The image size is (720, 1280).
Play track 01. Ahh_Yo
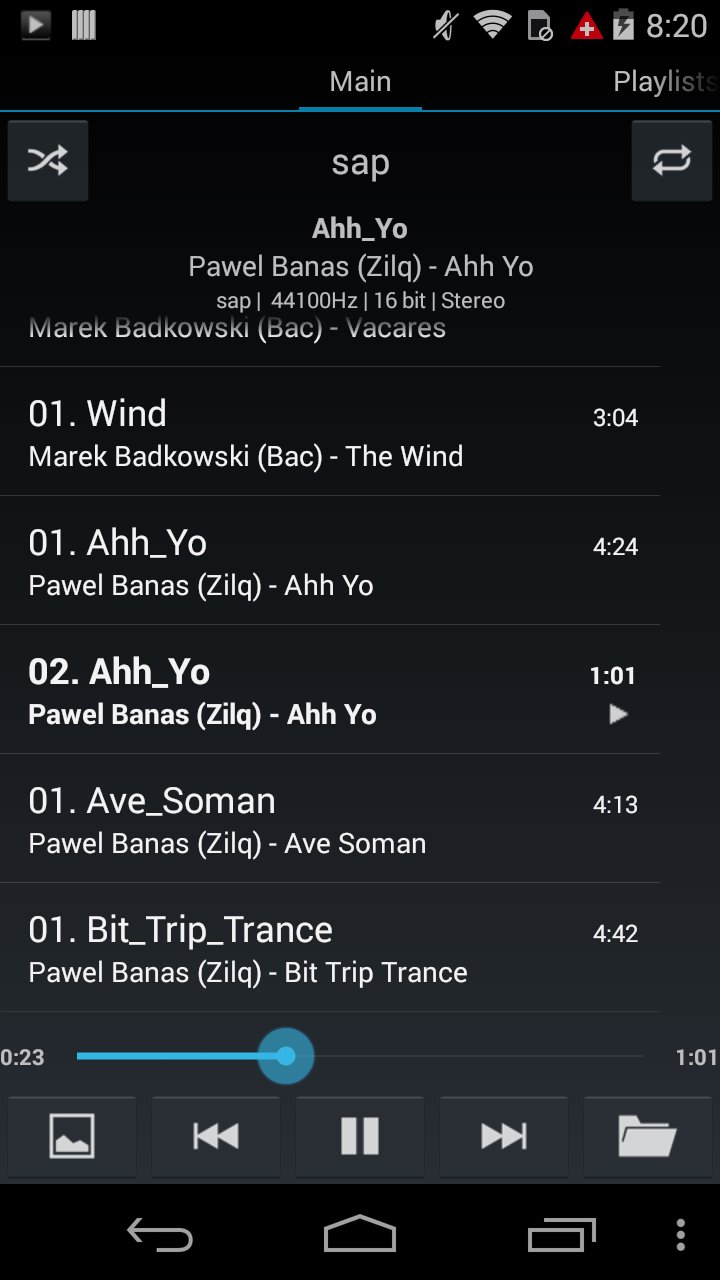(x=330, y=561)
